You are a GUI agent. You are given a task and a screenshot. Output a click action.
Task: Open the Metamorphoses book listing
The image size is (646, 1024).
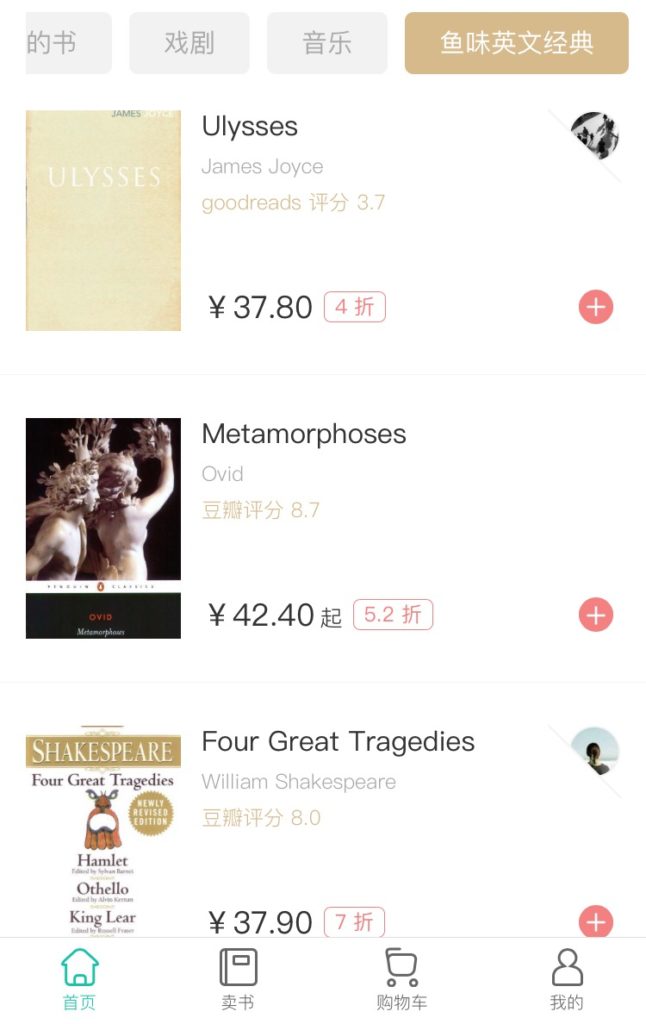click(x=304, y=434)
